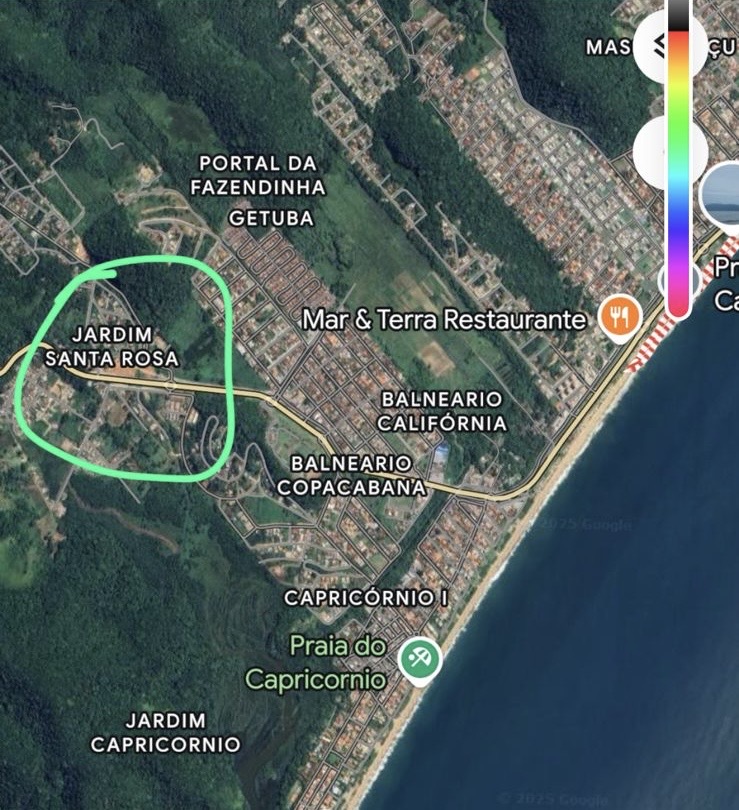Viewport: 739px width, 810px height.
Task: Open the Mar & Terra Restaurante dining icon
Action: [617, 318]
